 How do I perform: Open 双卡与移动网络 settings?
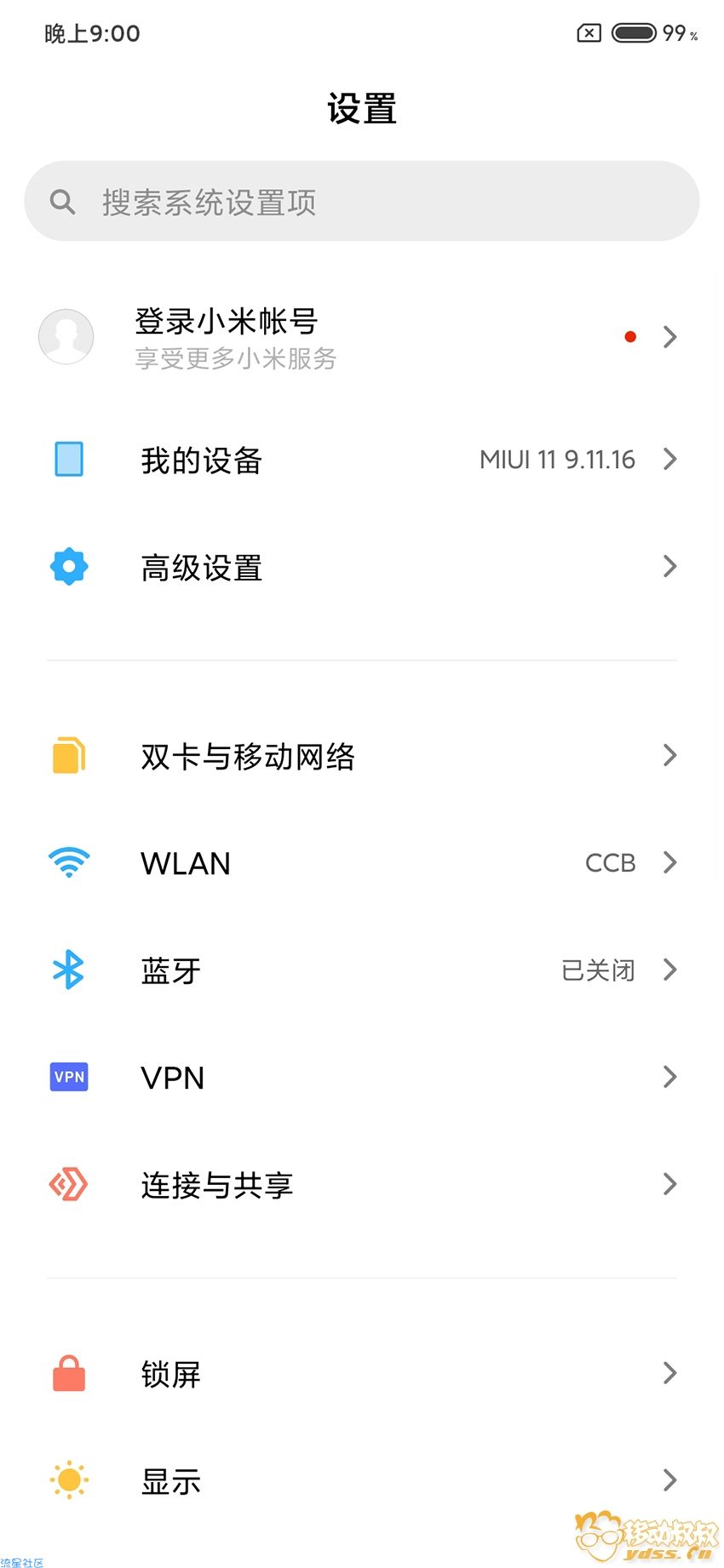tap(362, 756)
